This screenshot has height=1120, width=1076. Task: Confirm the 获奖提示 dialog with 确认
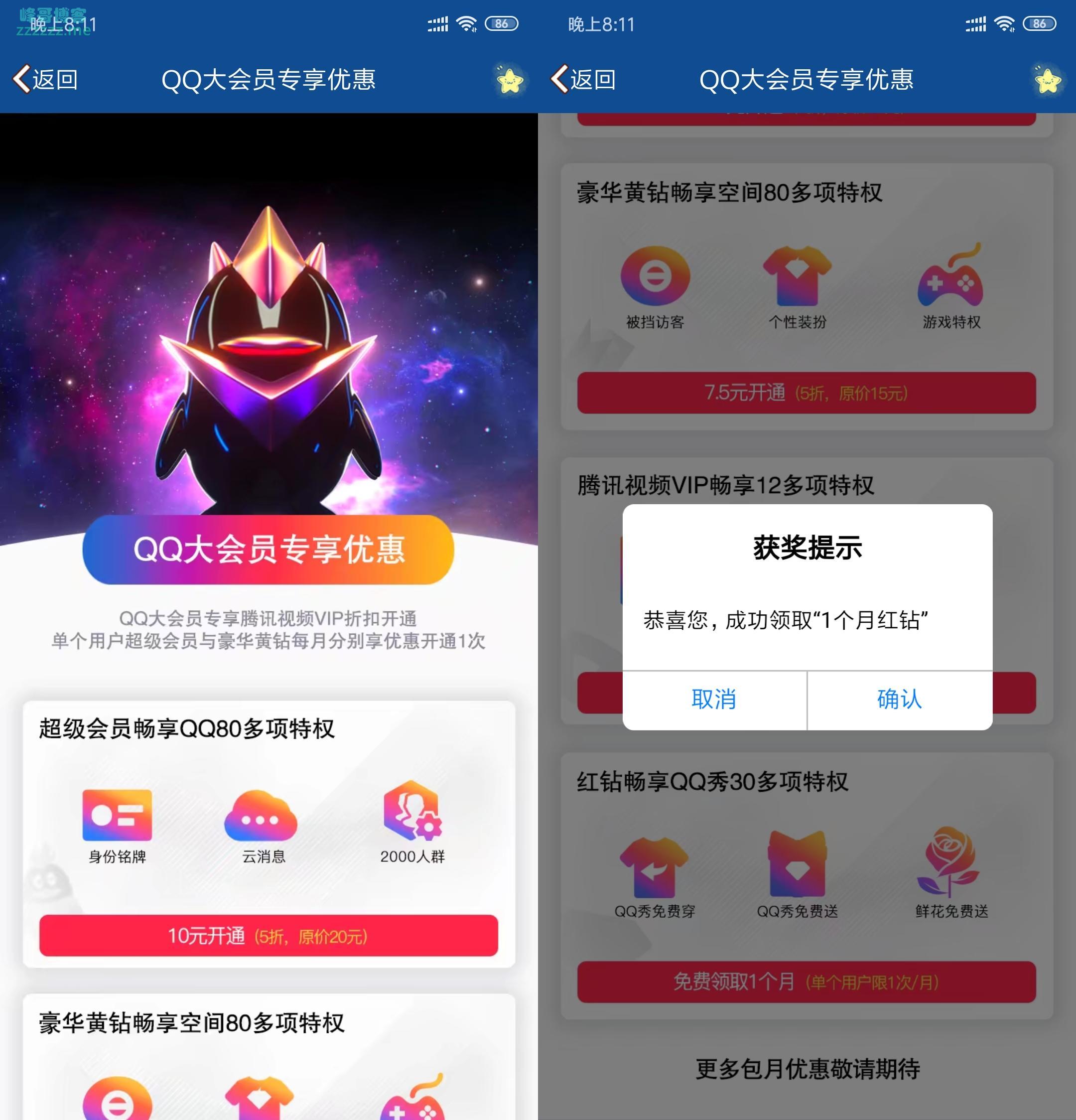[900, 700]
